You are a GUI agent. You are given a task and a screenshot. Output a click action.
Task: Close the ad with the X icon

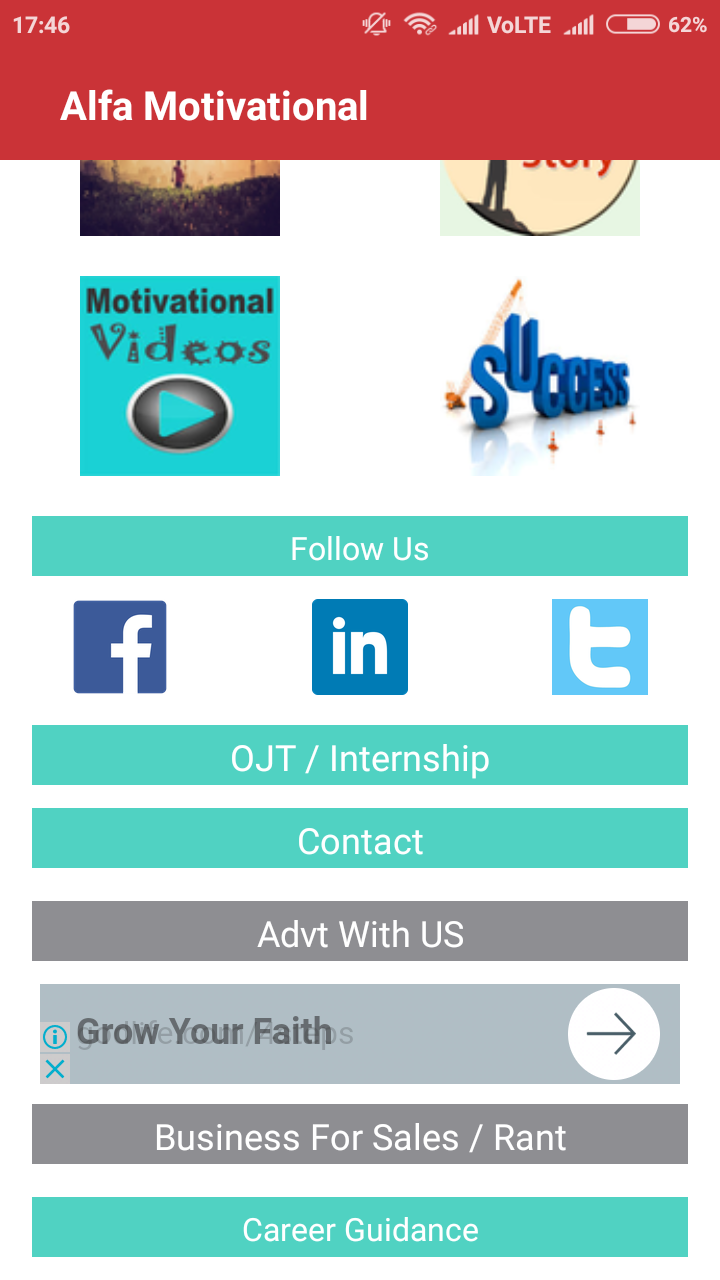[x=55, y=1069]
